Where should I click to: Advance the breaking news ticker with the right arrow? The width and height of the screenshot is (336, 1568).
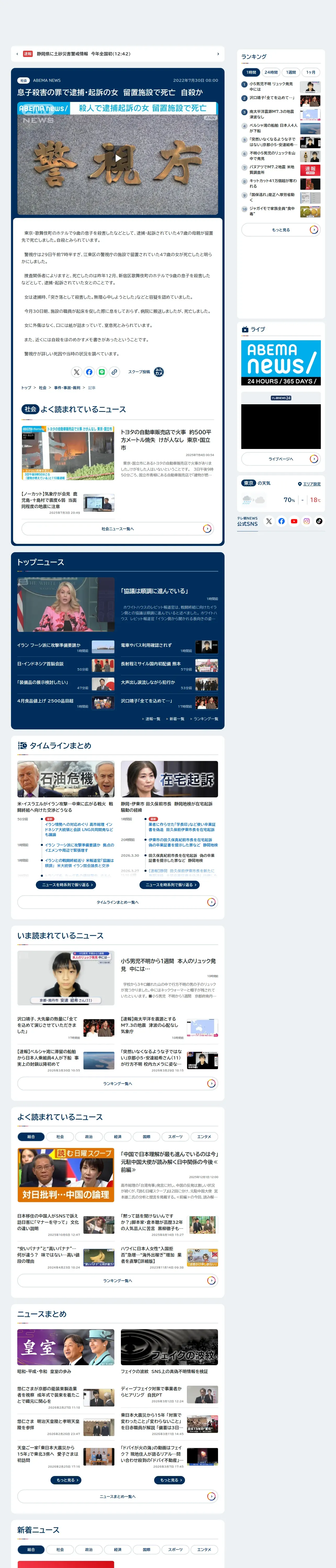[218, 54]
